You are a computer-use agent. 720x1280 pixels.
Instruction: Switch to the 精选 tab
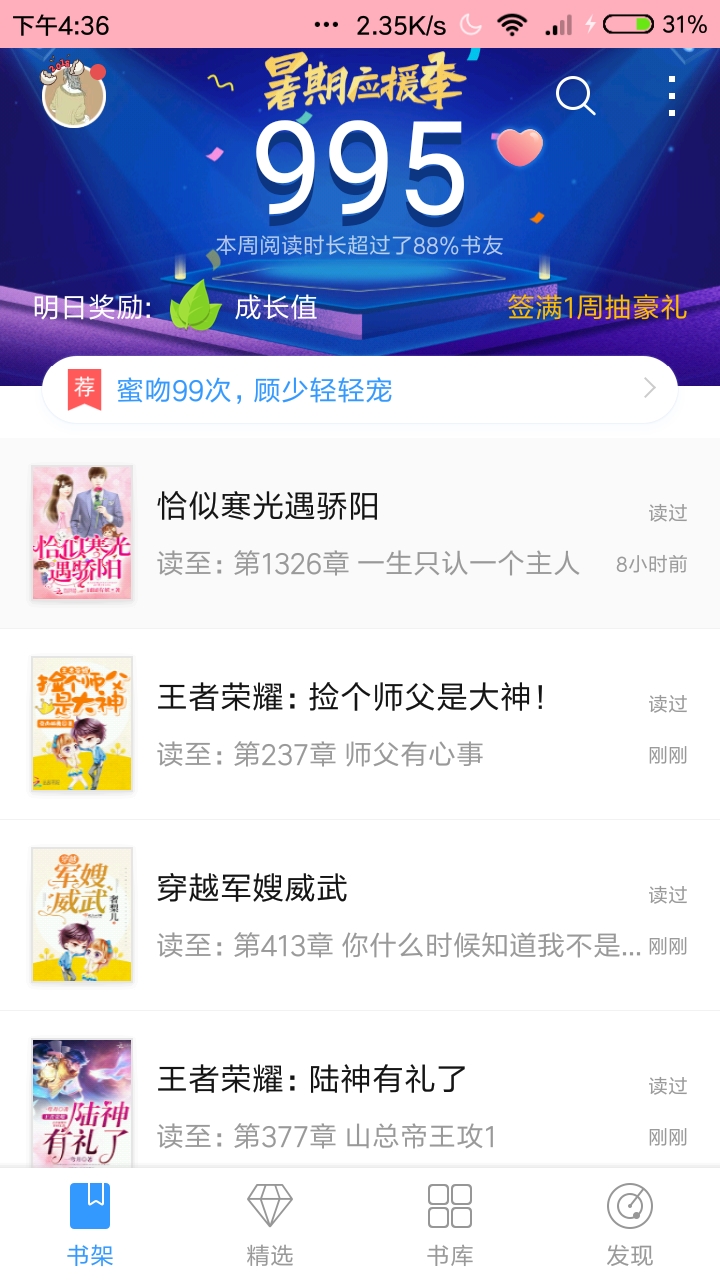click(x=270, y=1224)
